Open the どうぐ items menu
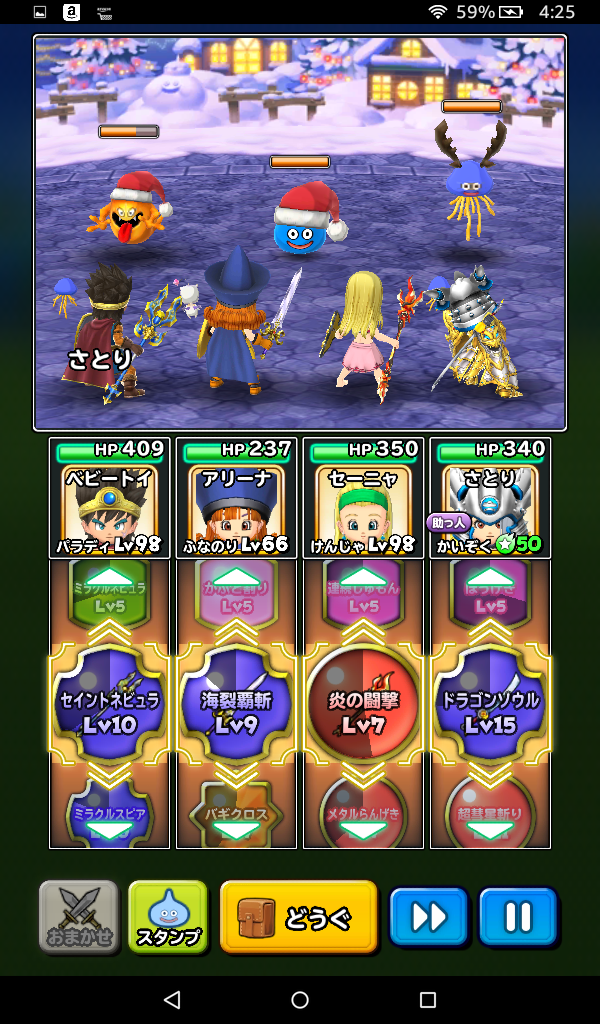600x1024 pixels. 298,916
